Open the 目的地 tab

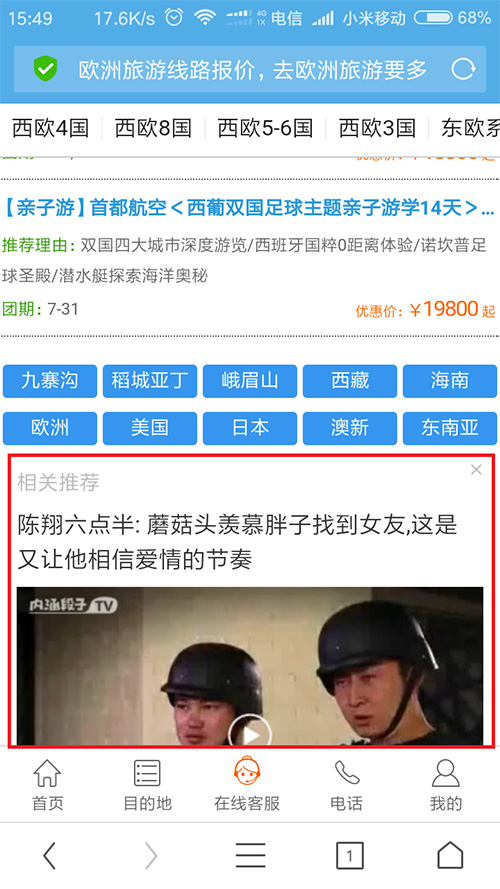[x=147, y=785]
